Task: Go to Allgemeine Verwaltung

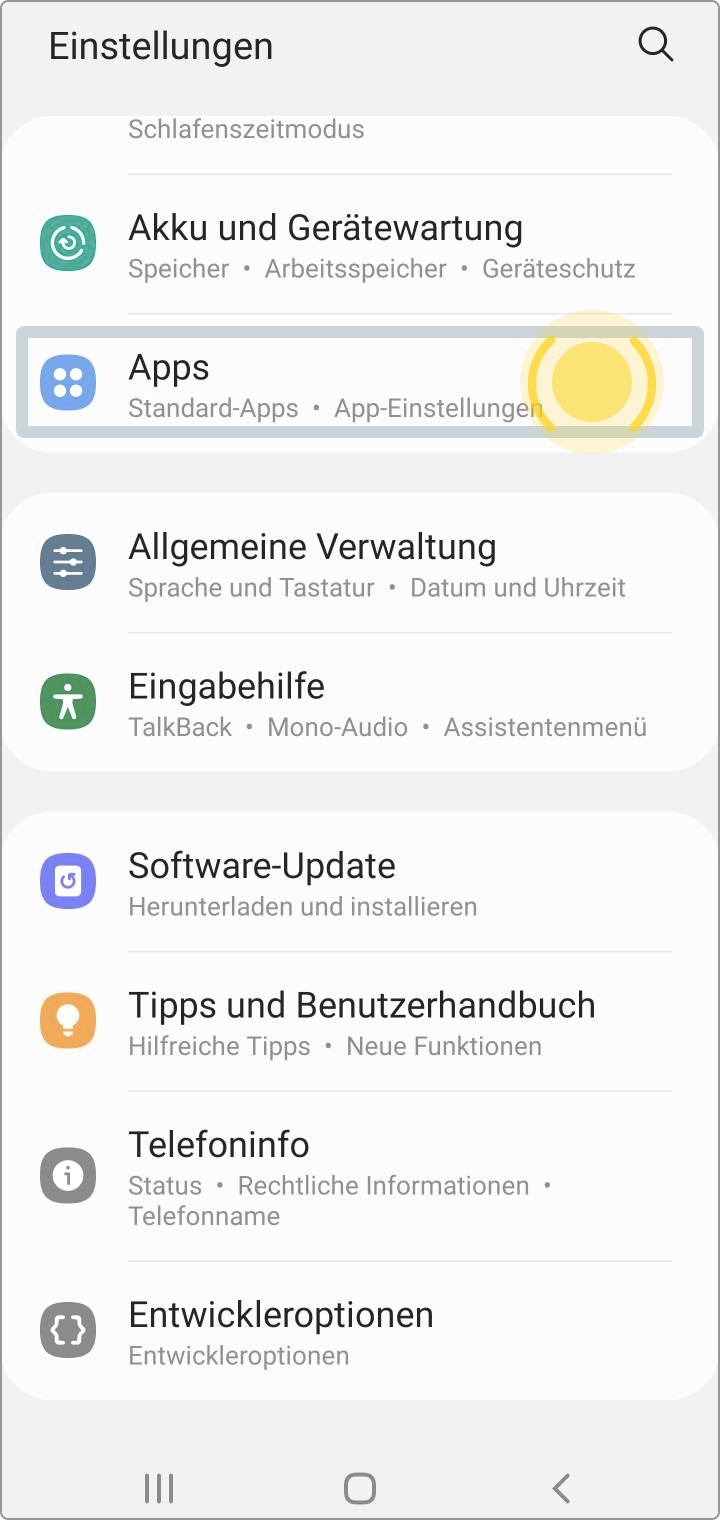Action: point(360,562)
